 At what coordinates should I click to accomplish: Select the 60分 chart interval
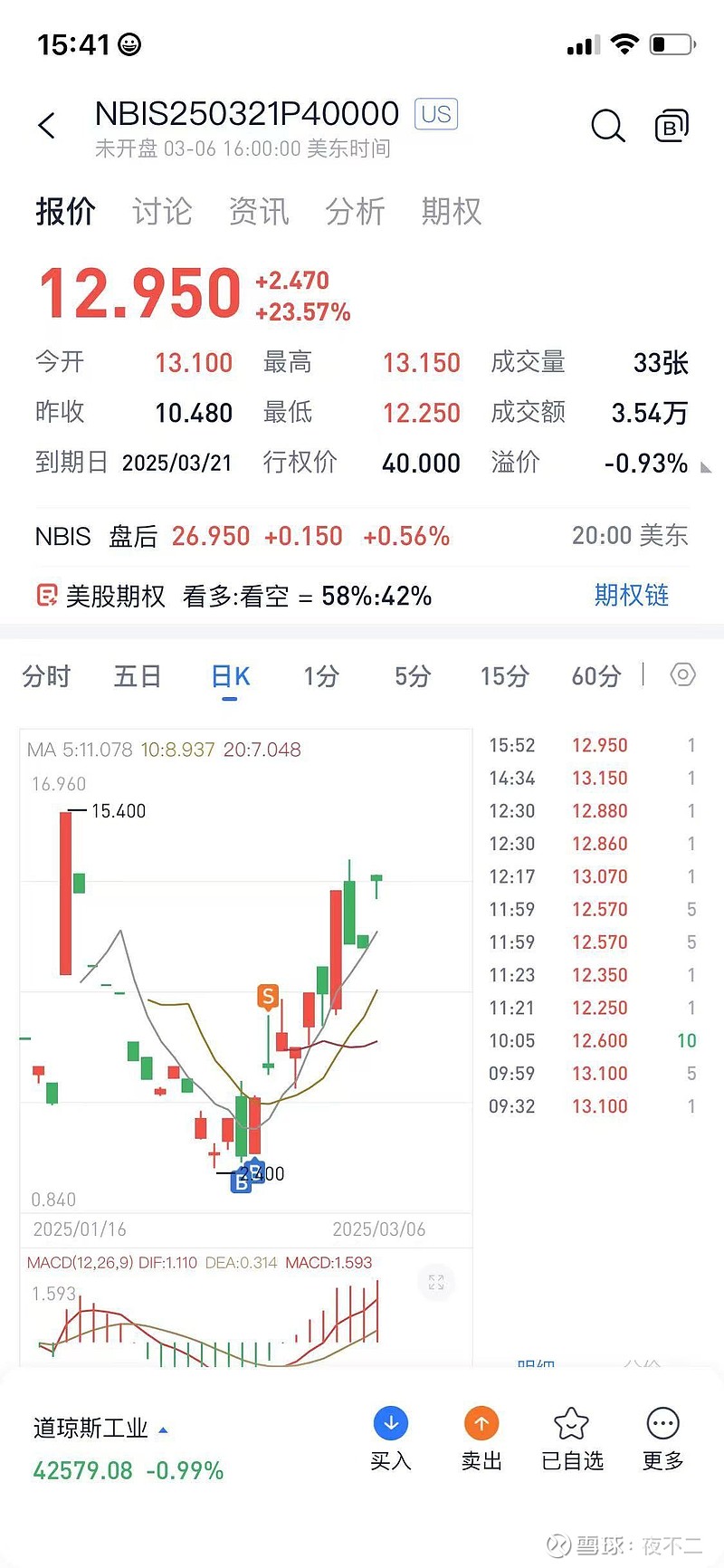(596, 676)
